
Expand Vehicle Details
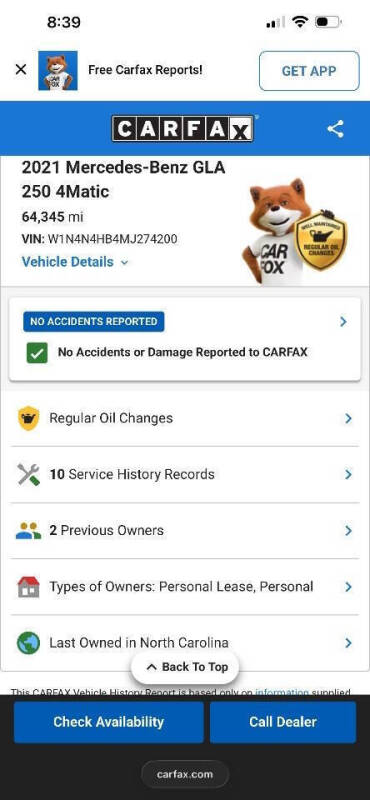click(75, 262)
